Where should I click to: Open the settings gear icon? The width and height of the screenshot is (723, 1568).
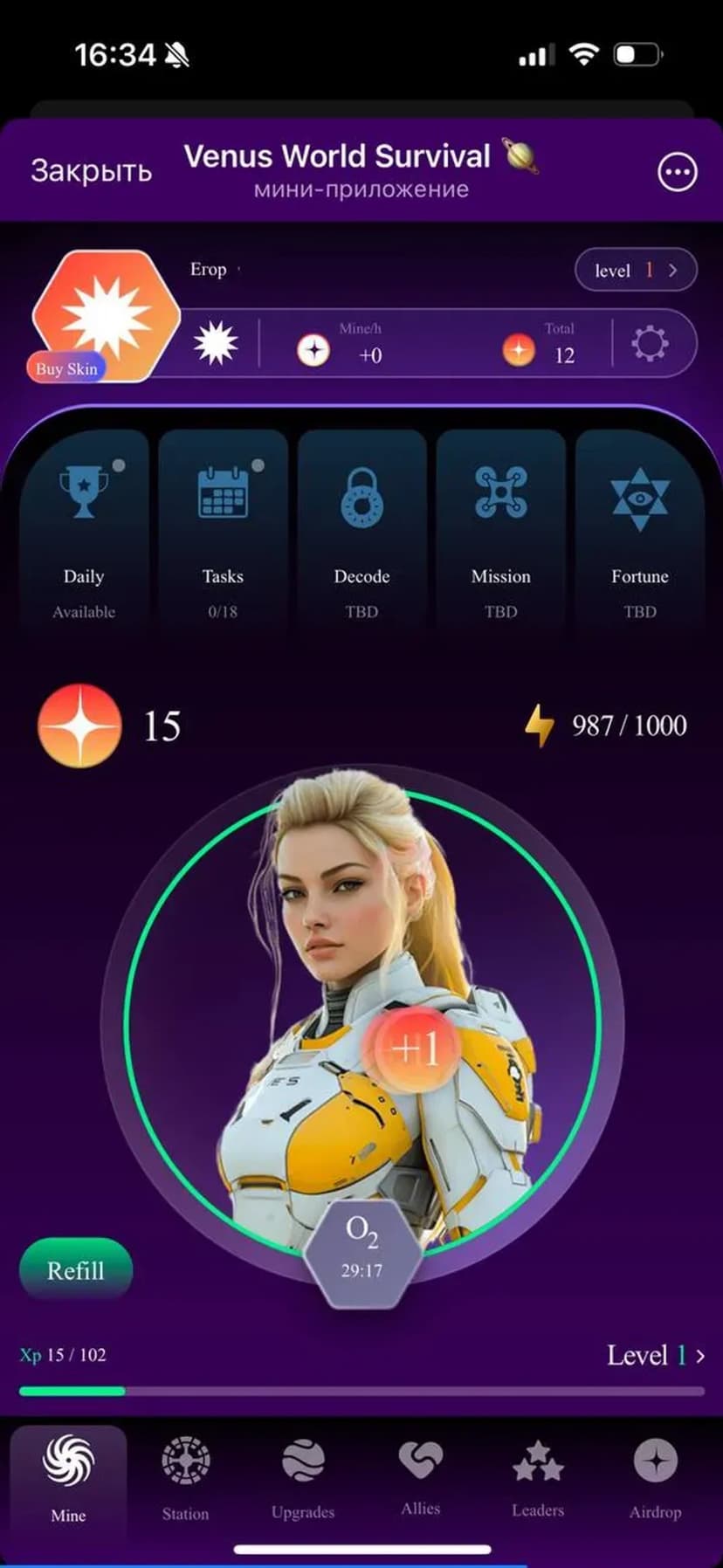[649, 343]
